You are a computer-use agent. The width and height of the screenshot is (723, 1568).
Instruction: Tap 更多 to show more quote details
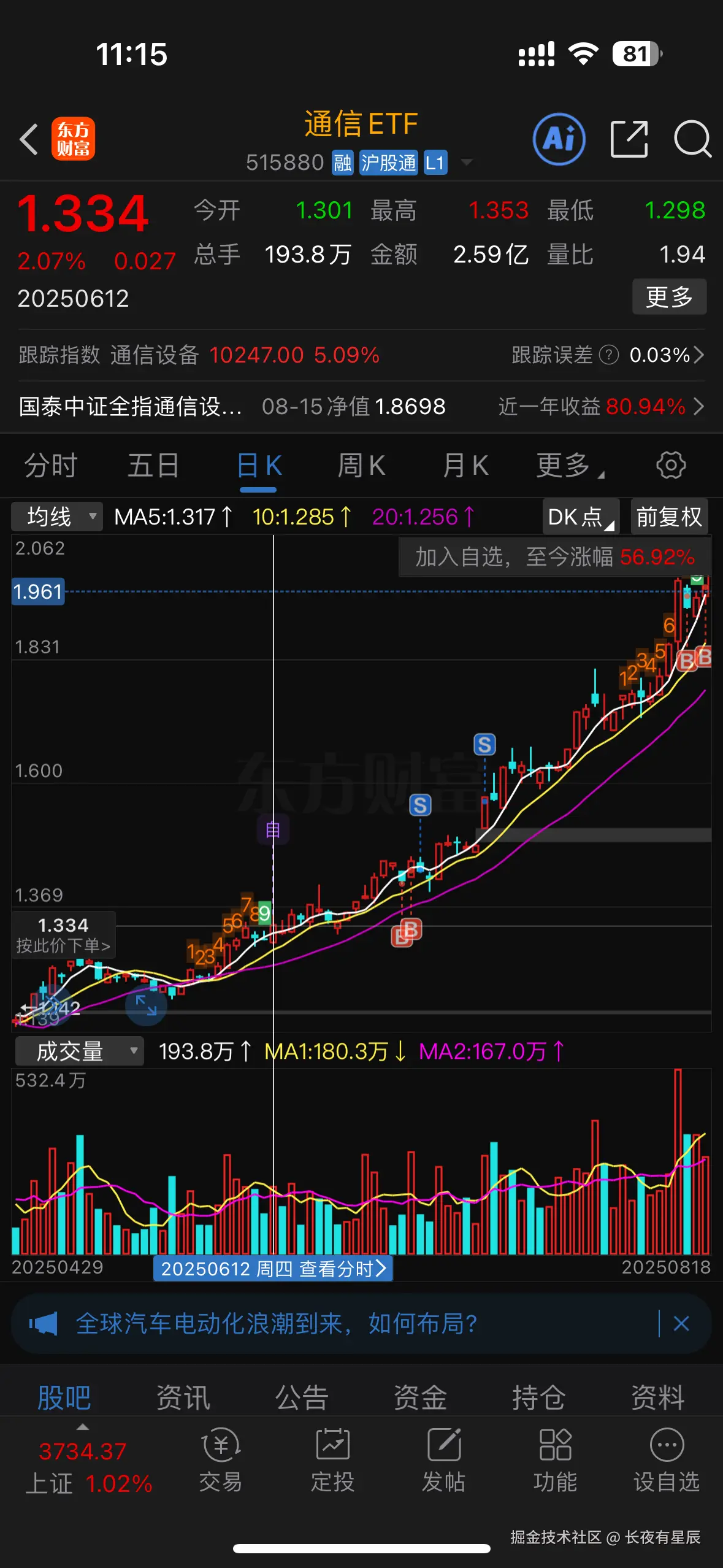670,296
